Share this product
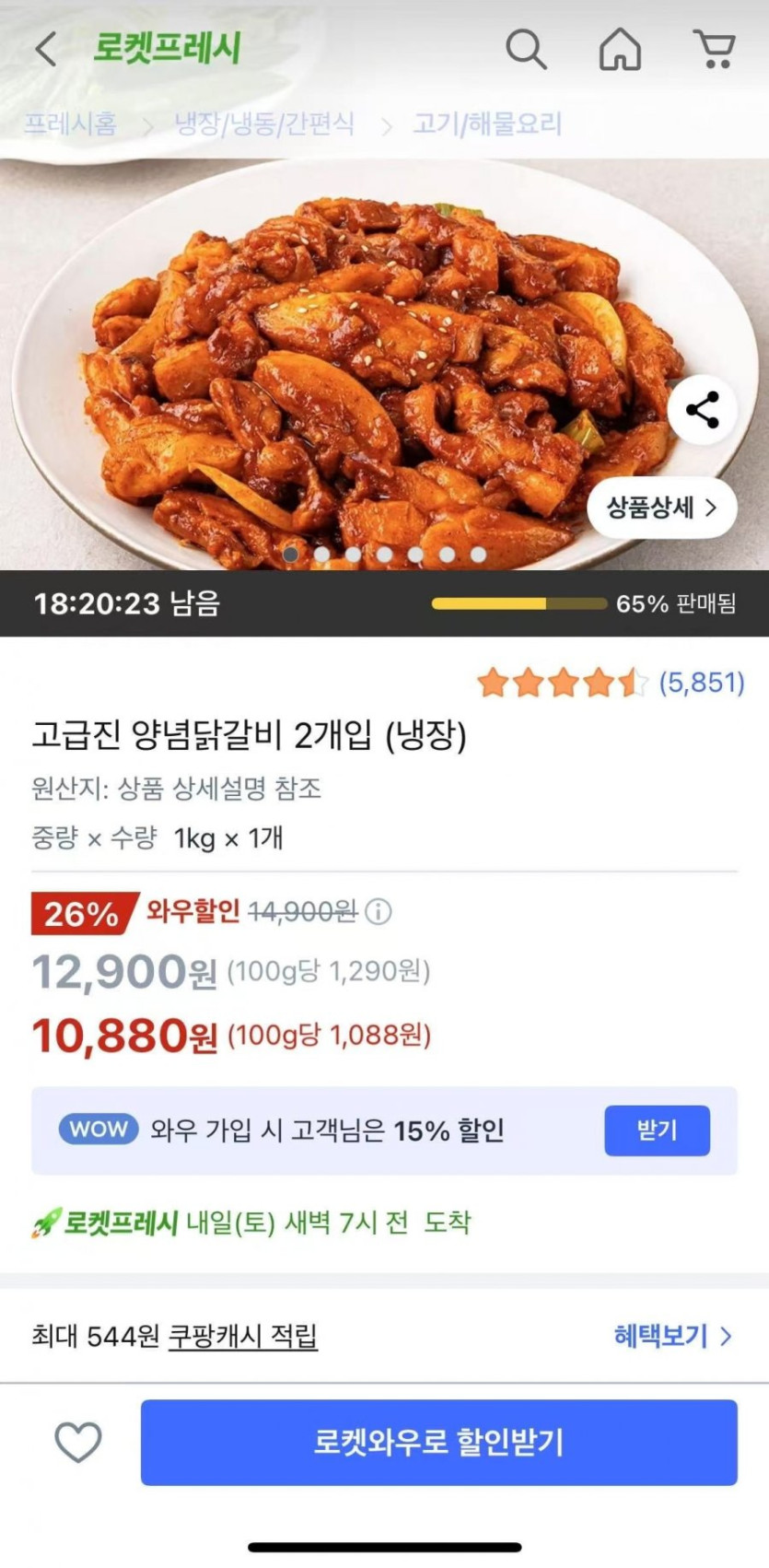This screenshot has height=1568, width=769. click(703, 410)
